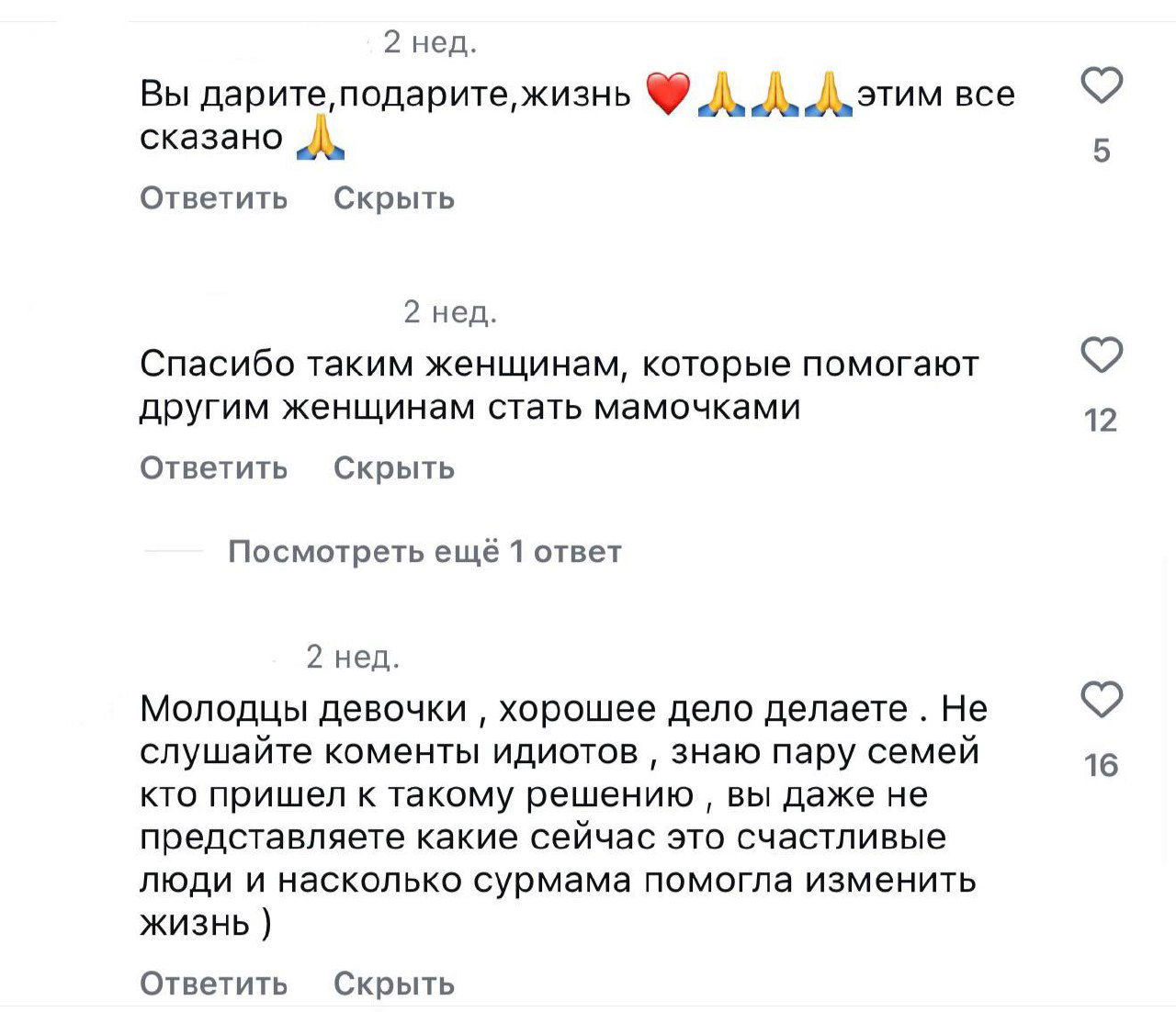Hide the 'Молодцы девочки' comment
This screenshot has width=1176, height=1012.
[393, 984]
